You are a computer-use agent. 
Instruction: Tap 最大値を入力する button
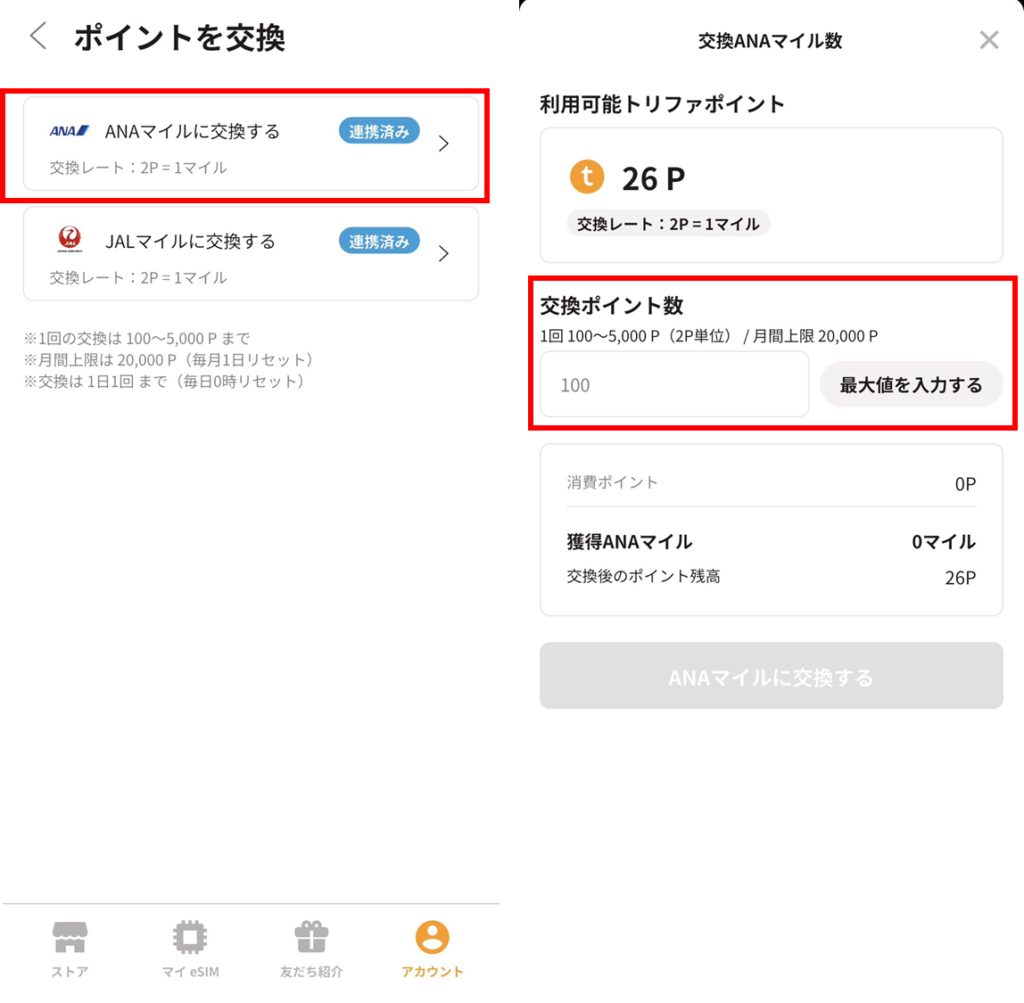[910, 385]
